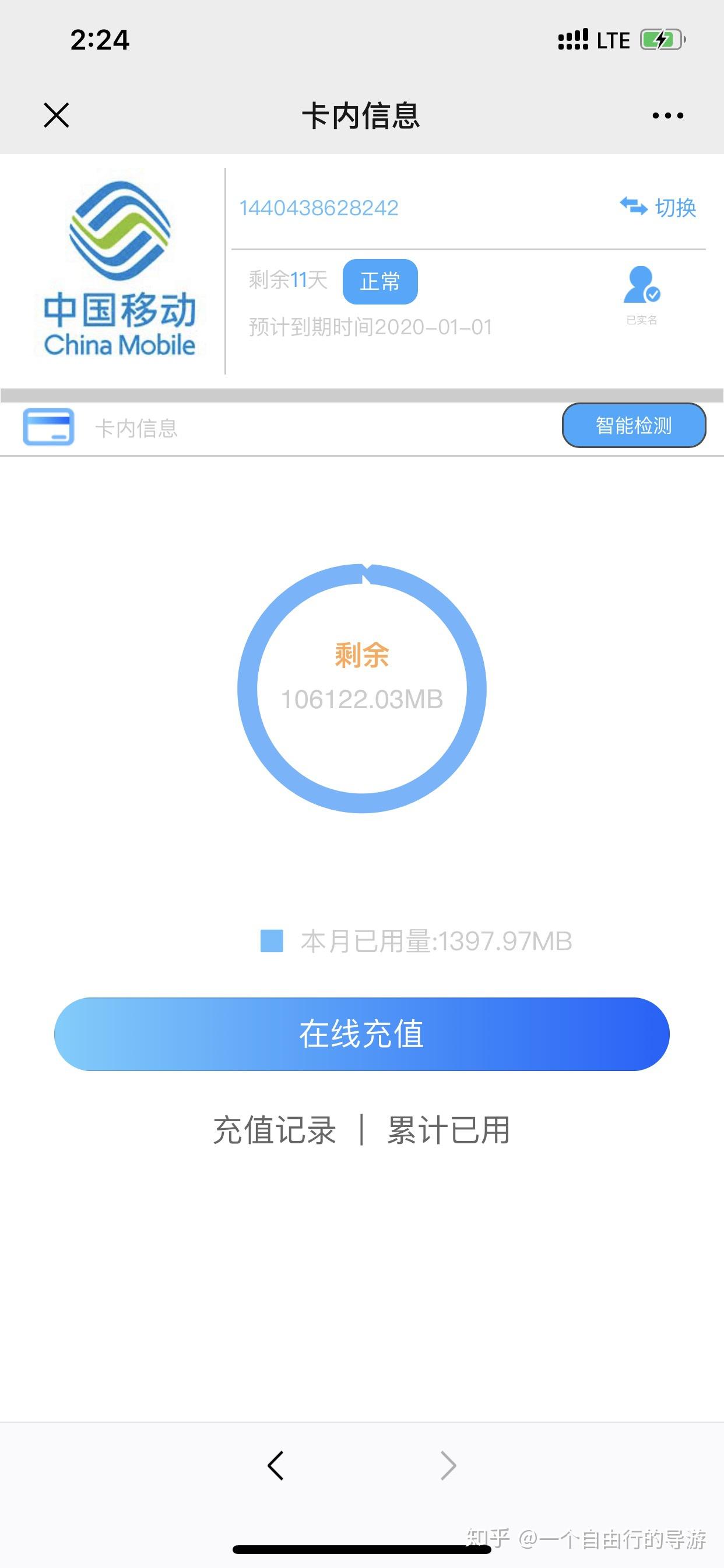724x1568 pixels.
Task: Close the 卡内信息 web page
Action: click(x=57, y=115)
